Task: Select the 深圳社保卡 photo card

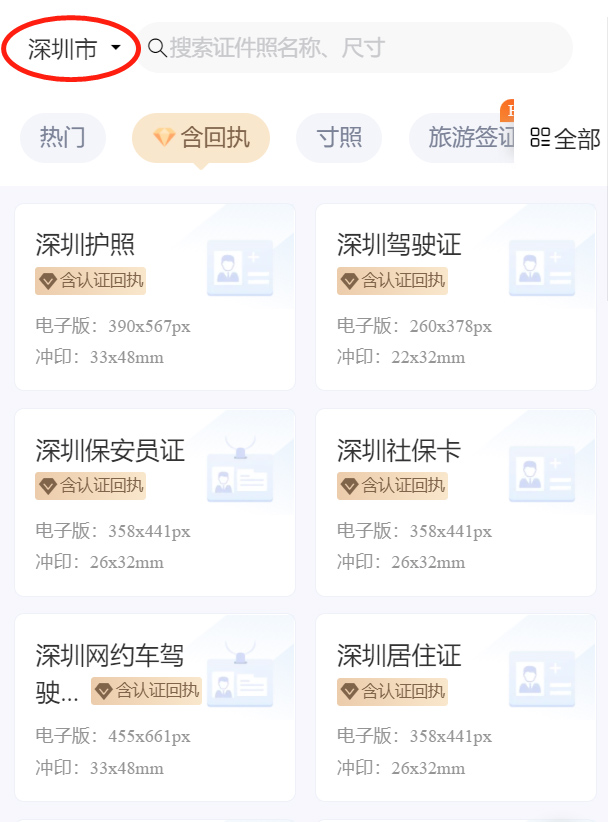Action: (x=456, y=502)
